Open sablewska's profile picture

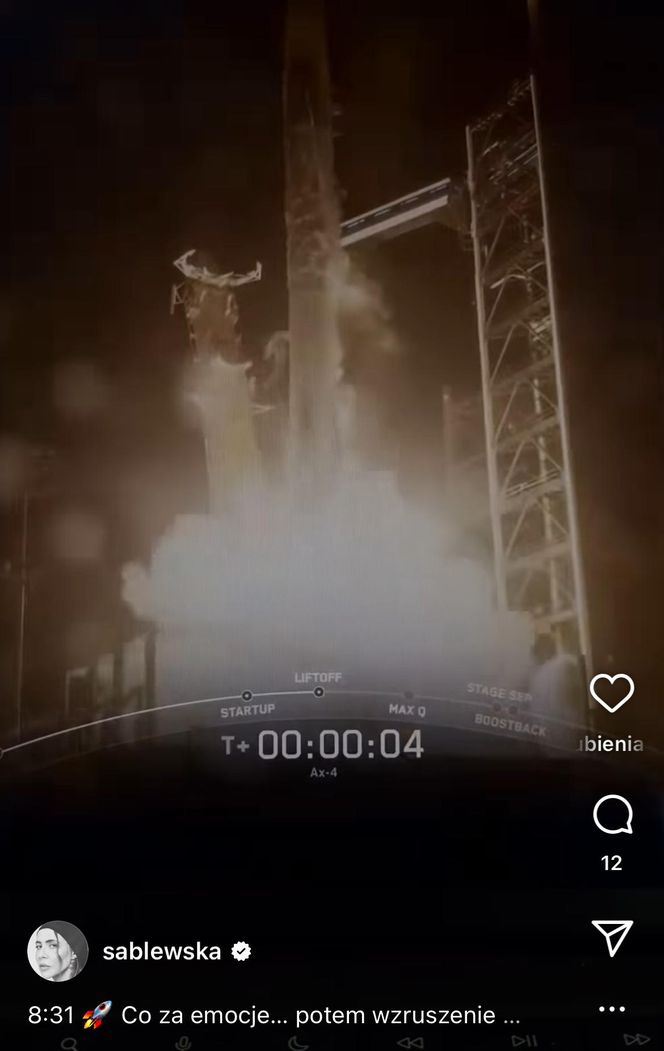coord(58,951)
